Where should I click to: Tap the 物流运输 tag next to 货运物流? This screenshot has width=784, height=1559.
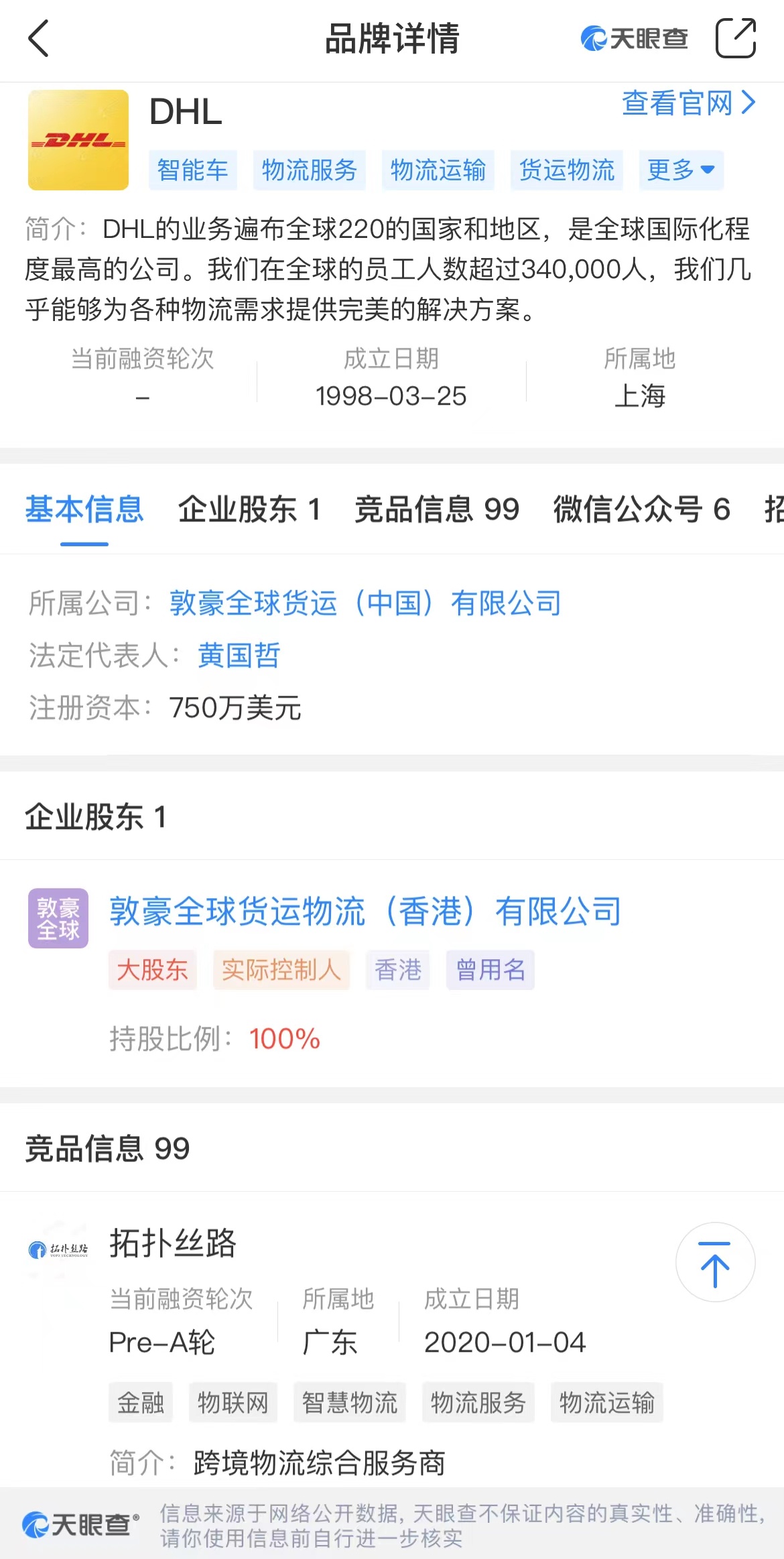pos(438,170)
